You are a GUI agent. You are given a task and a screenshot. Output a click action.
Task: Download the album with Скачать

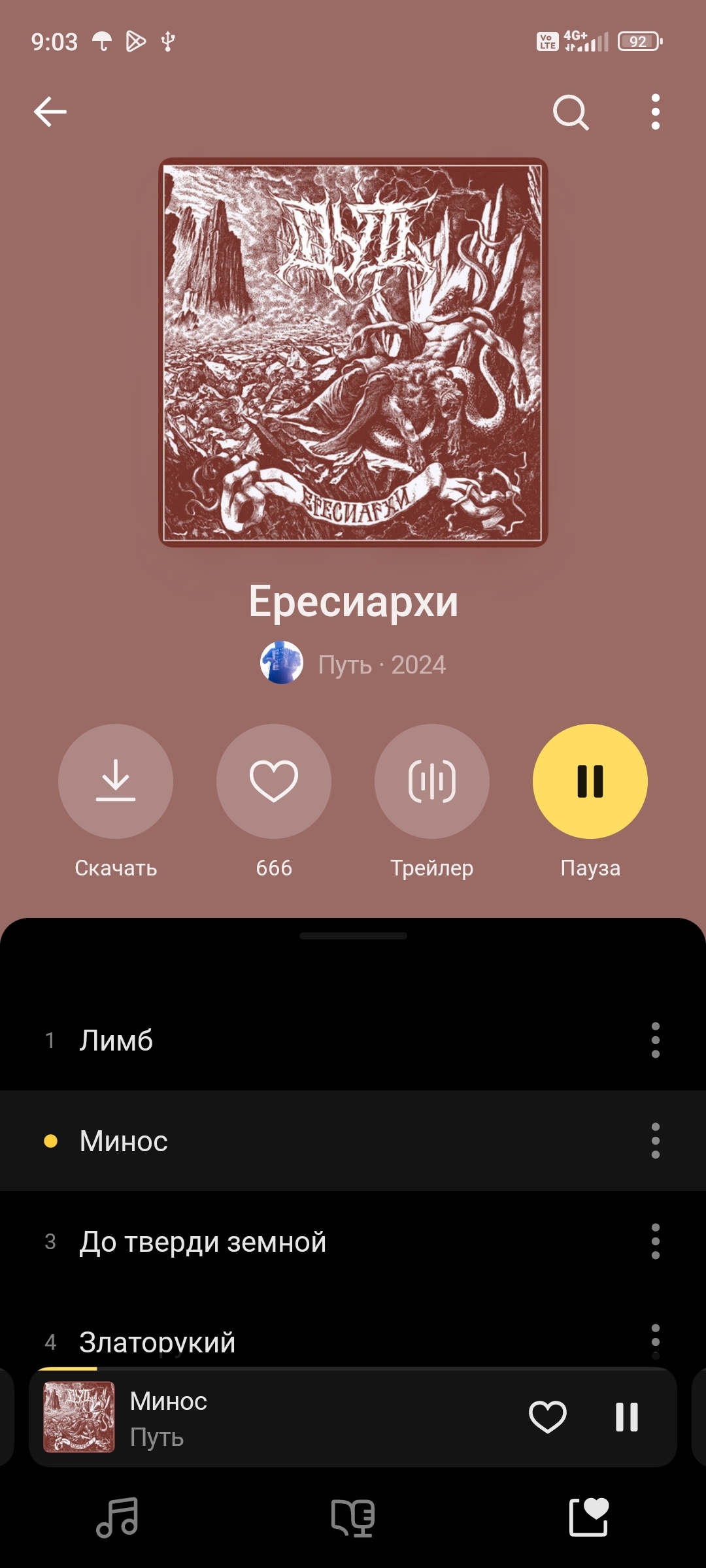click(116, 781)
